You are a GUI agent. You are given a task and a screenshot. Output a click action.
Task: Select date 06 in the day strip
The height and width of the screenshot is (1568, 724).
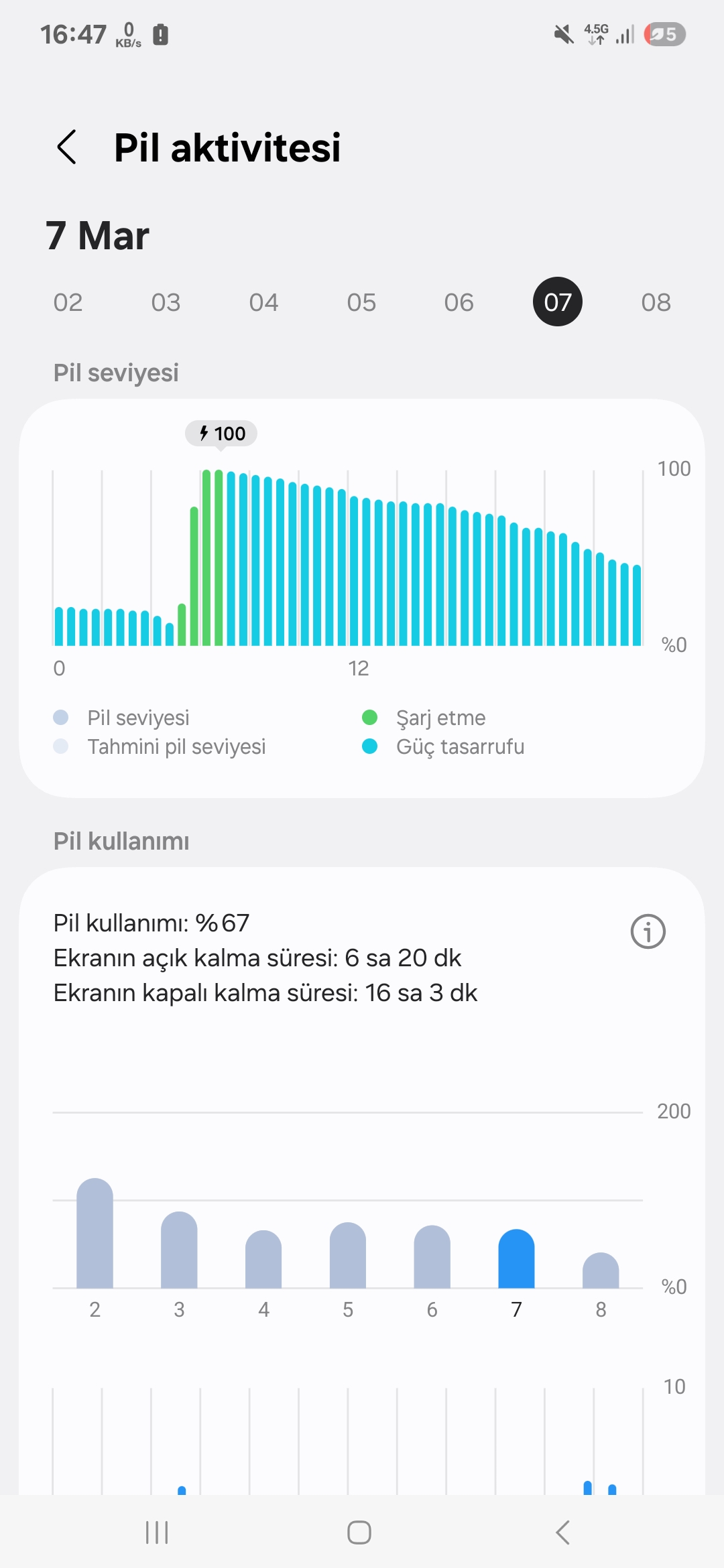click(459, 302)
